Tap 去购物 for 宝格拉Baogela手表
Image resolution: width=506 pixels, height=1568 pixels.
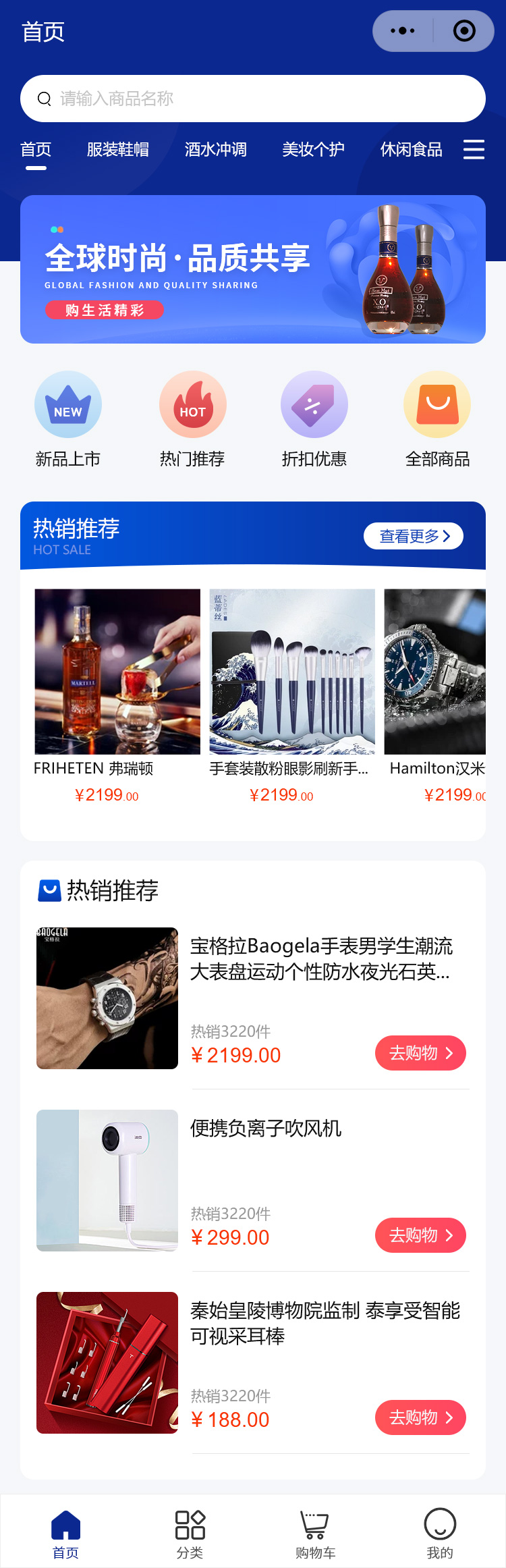pos(420,1053)
